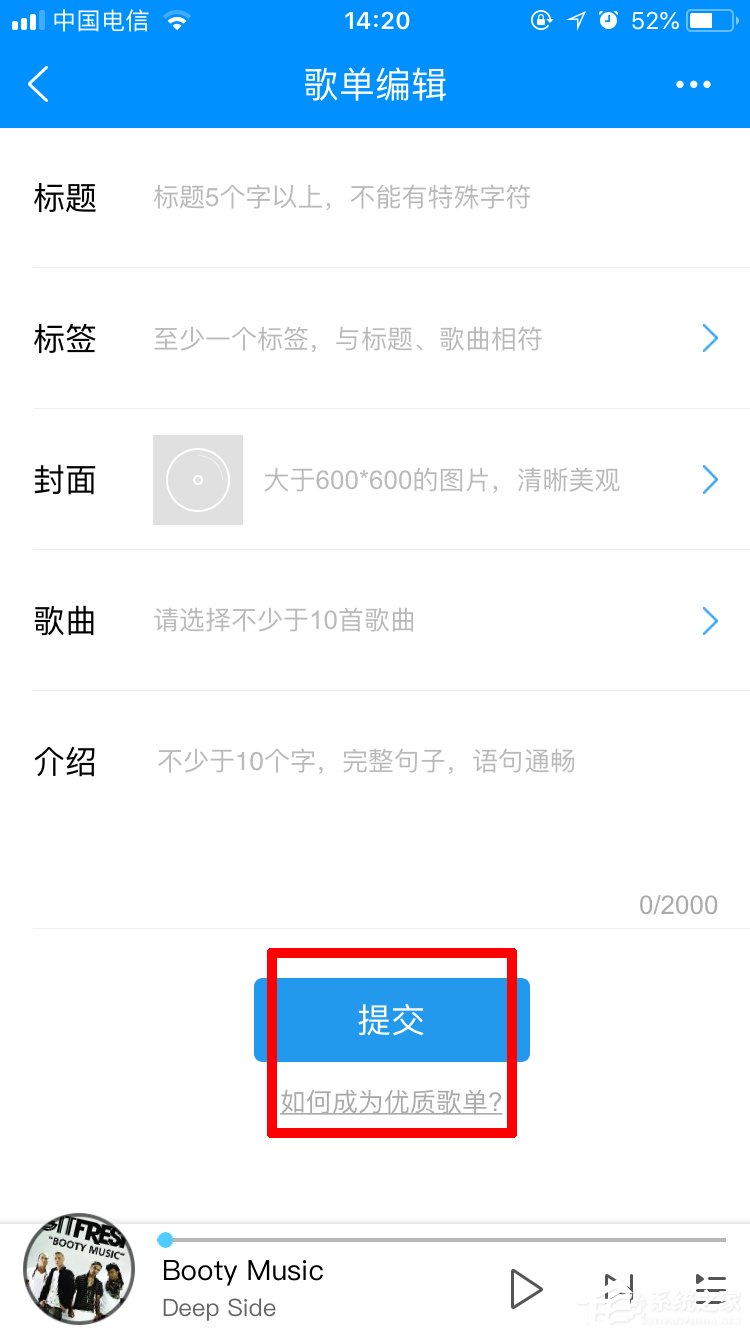Seek on the playback progress bar
Screen dimensions: 750x1334
pos(445,1240)
